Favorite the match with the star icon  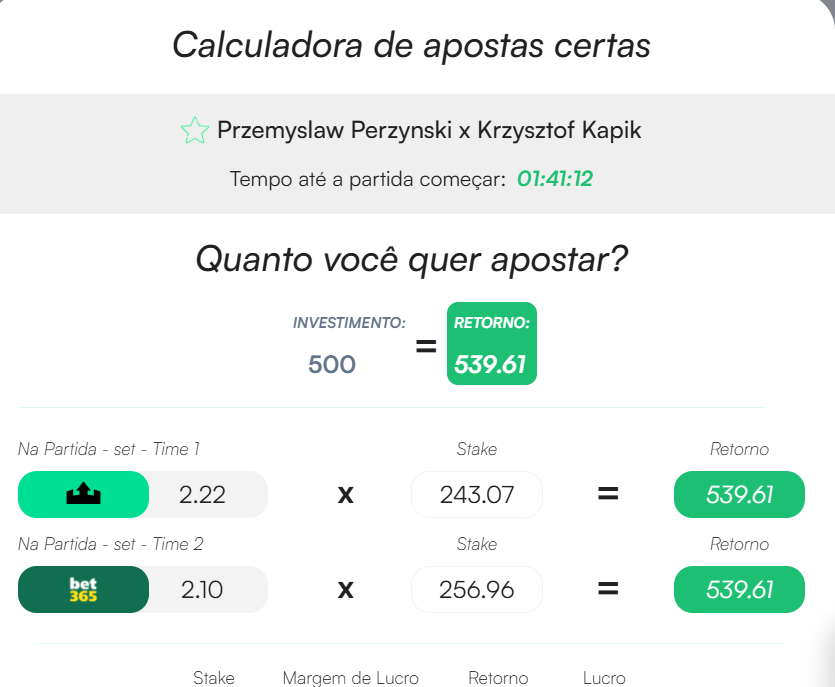pyautogui.click(x=194, y=130)
